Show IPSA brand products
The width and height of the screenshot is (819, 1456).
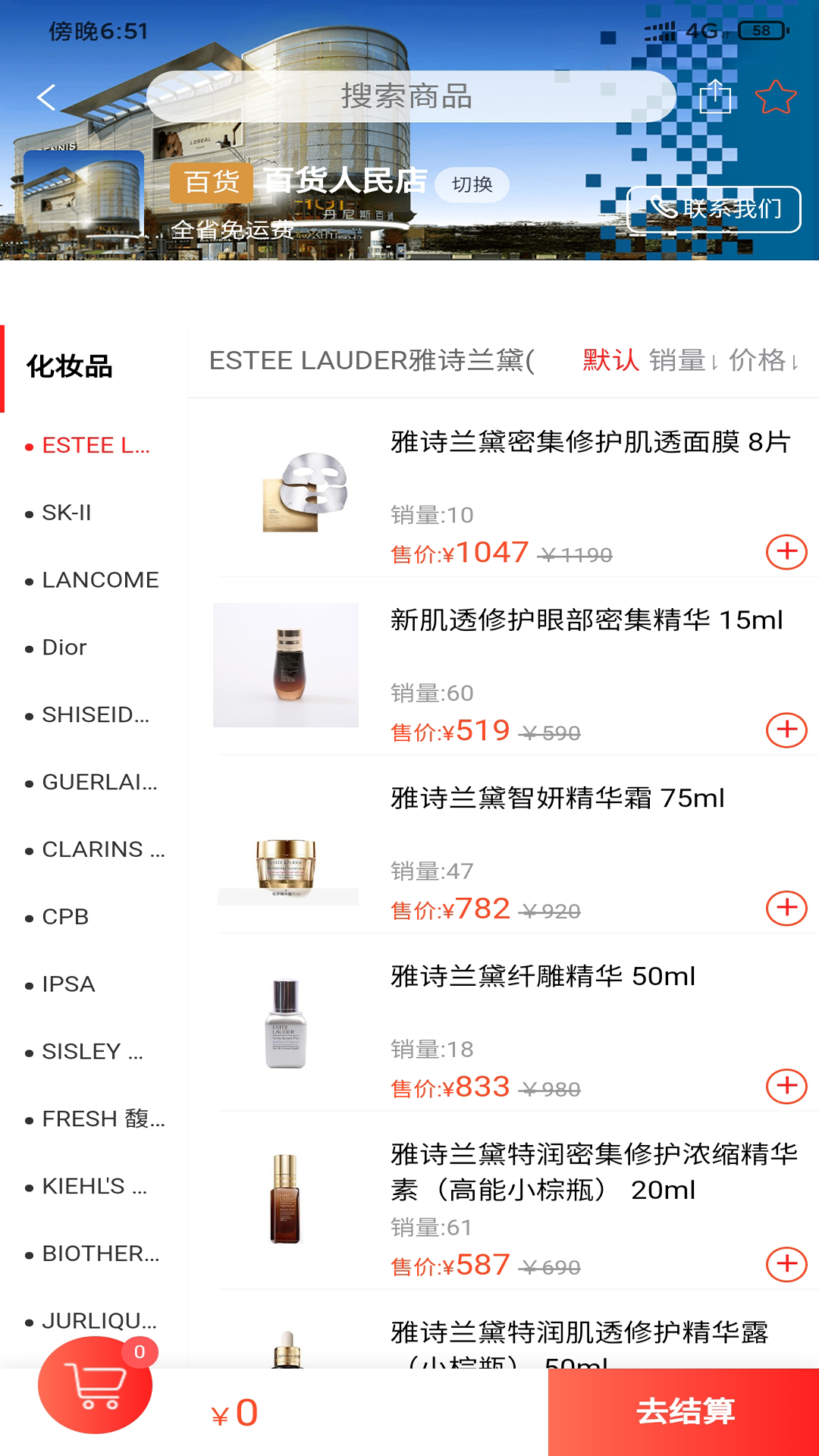click(x=68, y=984)
